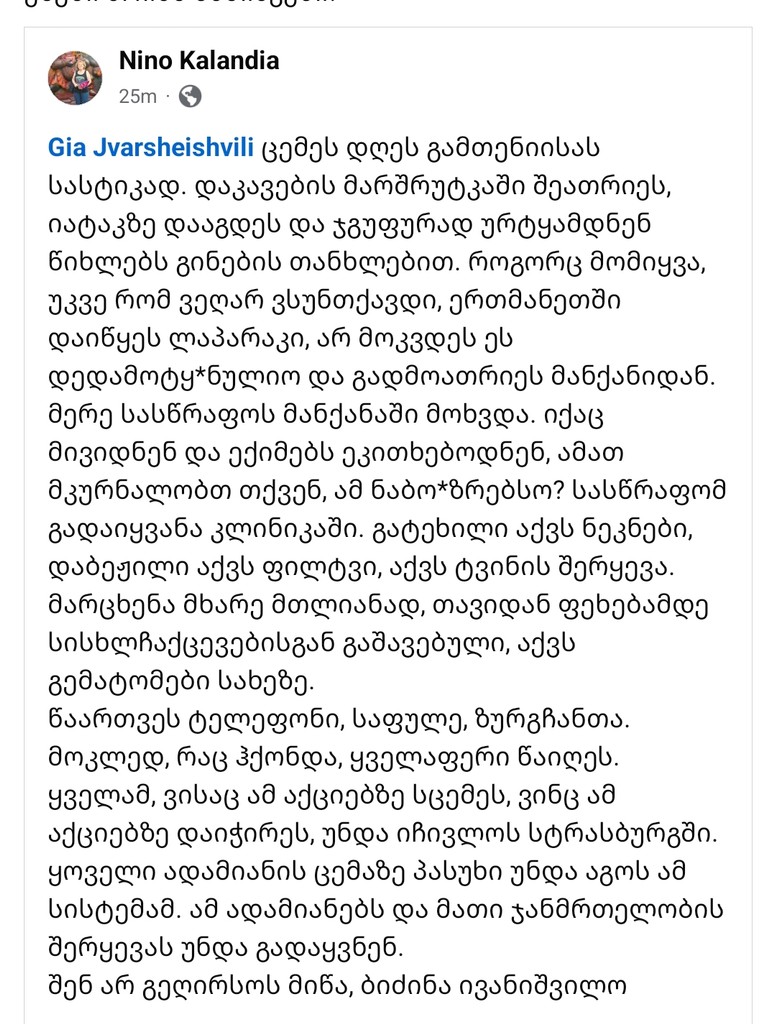Tap the Nino Kalandia author name

click(x=198, y=61)
